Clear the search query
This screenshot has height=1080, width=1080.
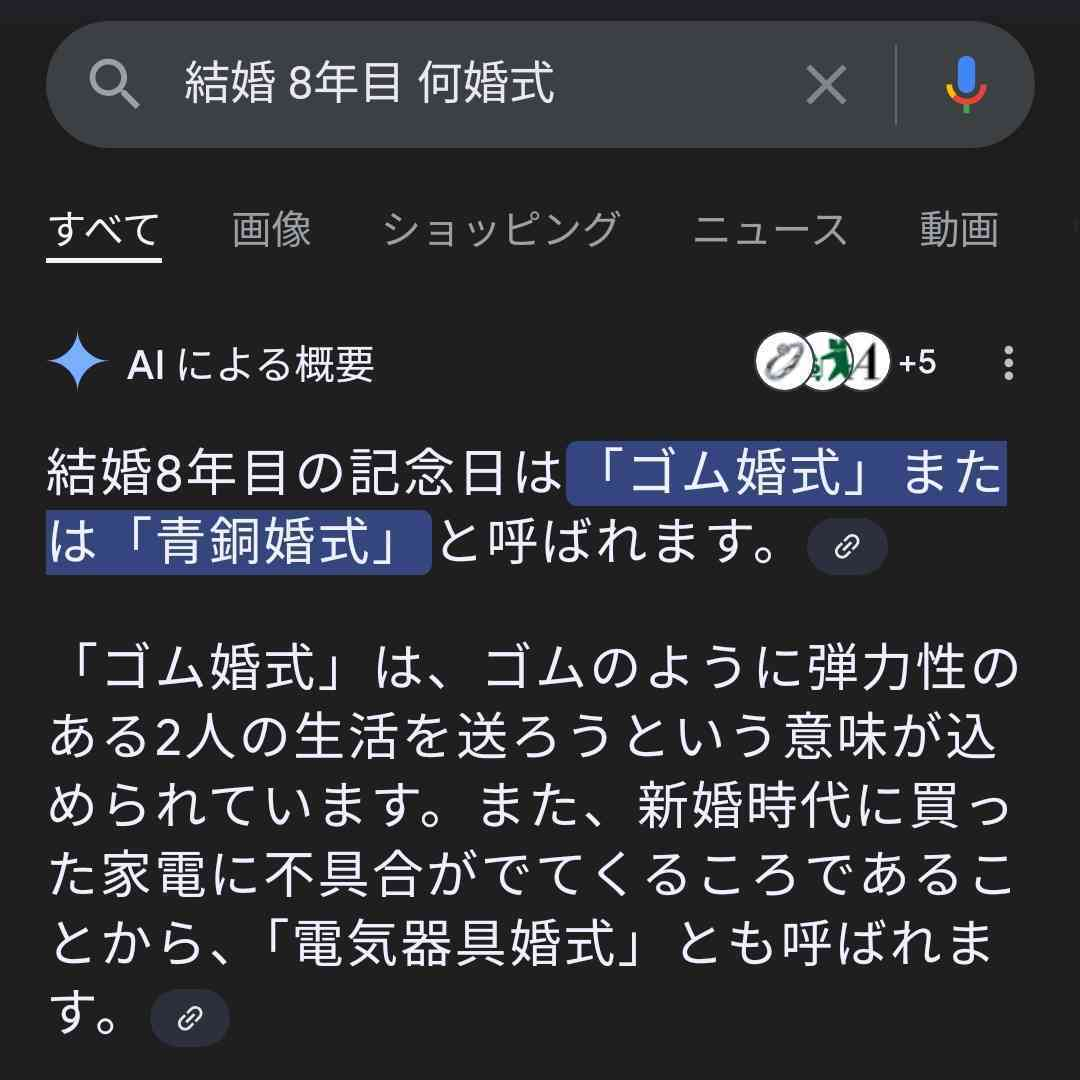(826, 85)
